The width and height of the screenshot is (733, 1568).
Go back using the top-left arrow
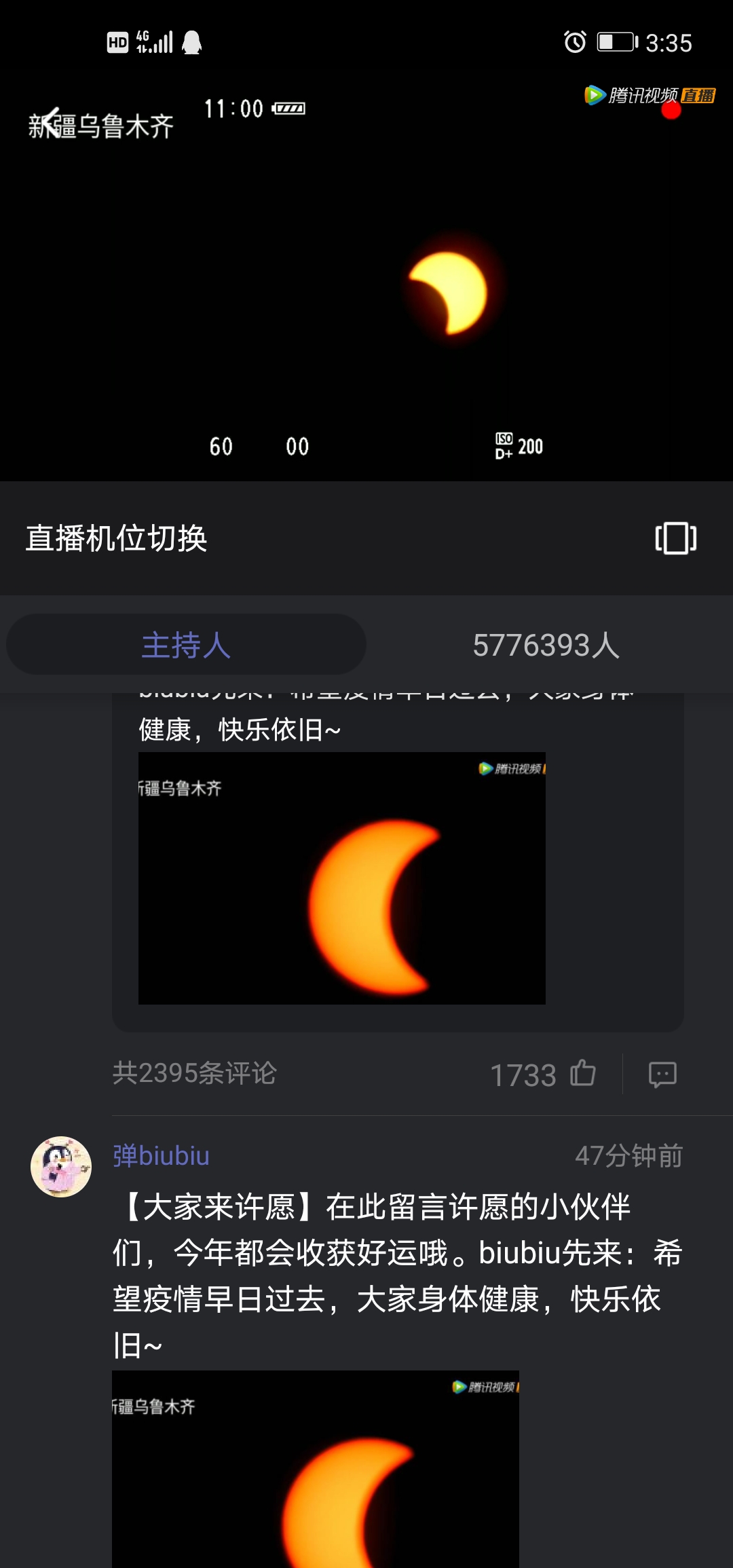point(50,123)
